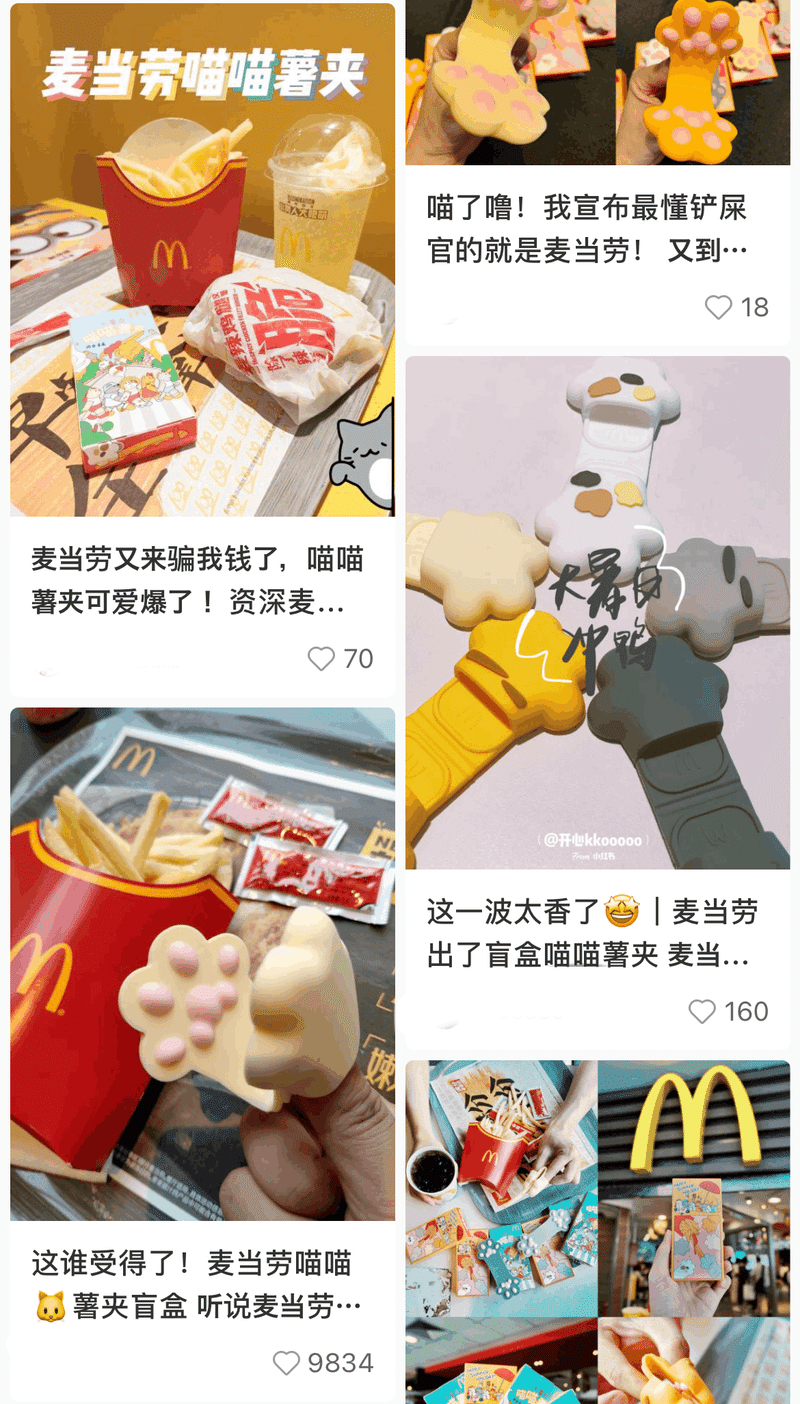Open the 喵了噜 我宣布最懂铲屎官 post

click(587, 229)
